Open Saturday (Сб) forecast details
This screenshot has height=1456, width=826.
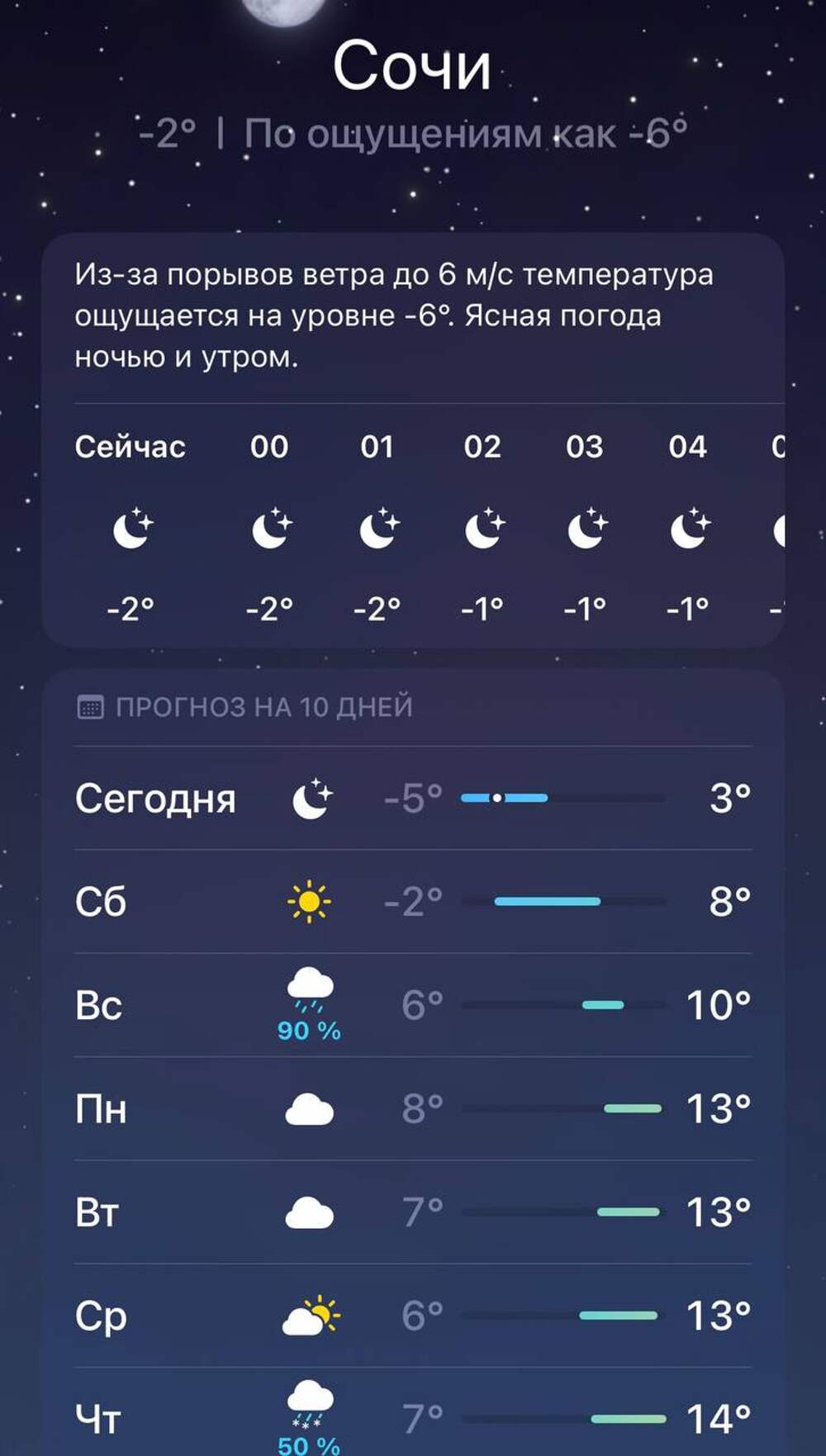pos(413,901)
